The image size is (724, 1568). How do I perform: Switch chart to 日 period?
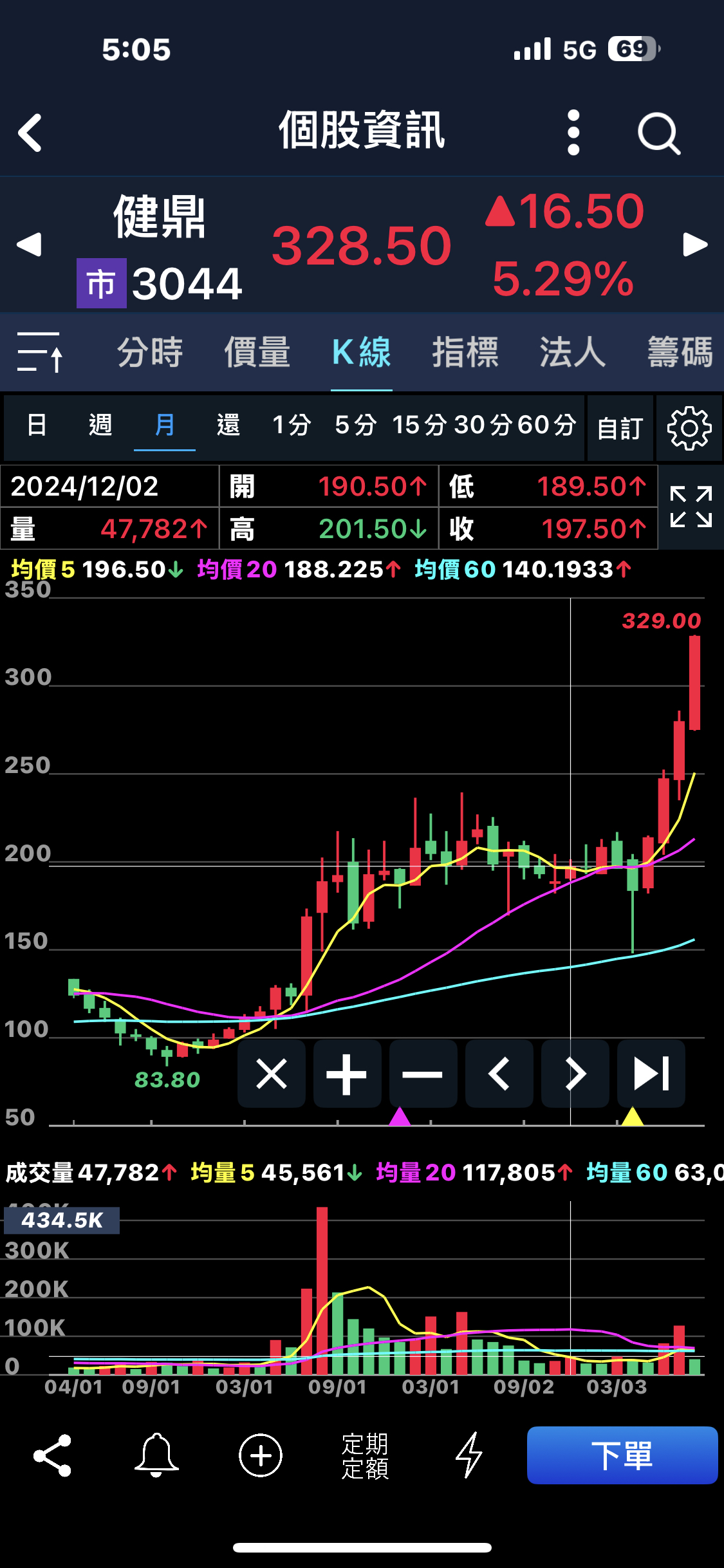click(37, 425)
